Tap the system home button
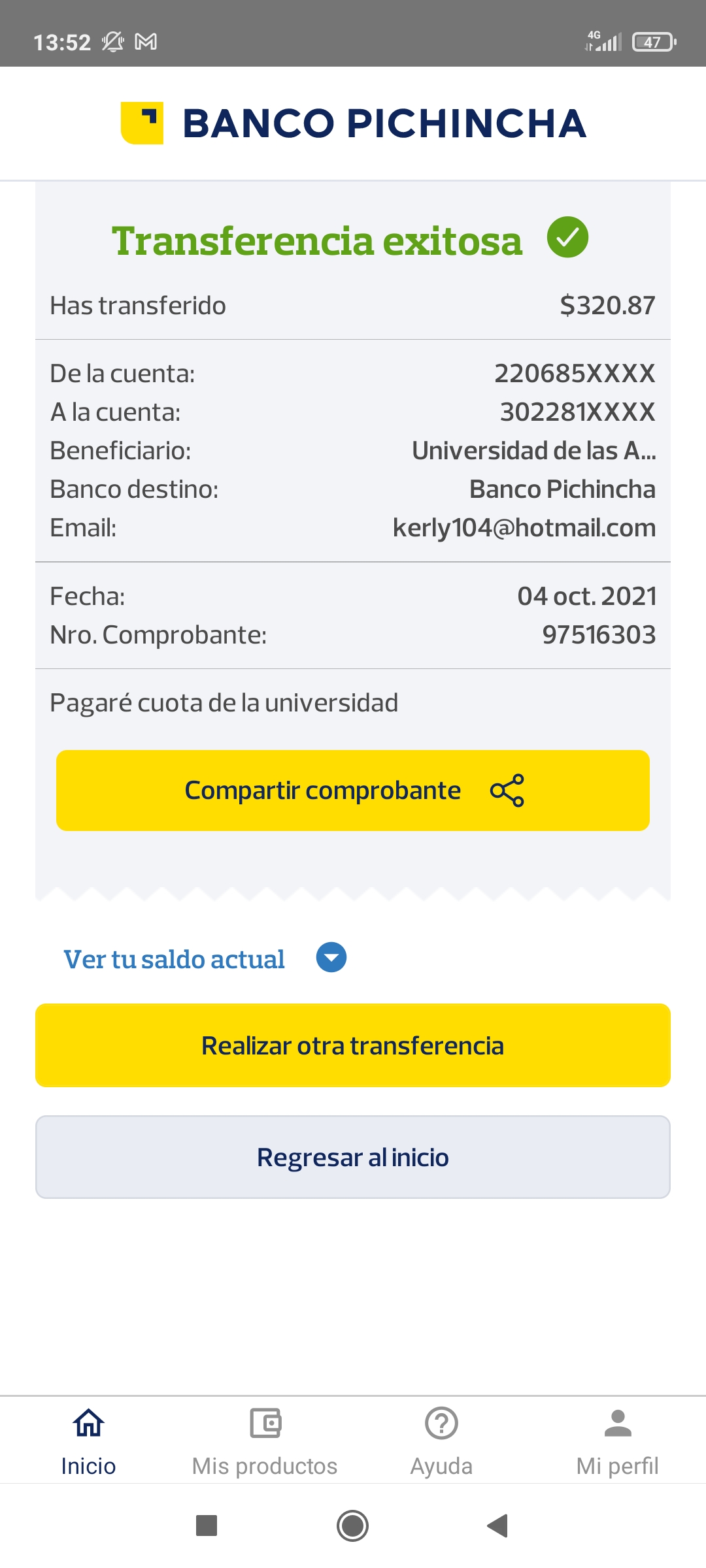This screenshot has width=706, height=1568. (353, 1526)
